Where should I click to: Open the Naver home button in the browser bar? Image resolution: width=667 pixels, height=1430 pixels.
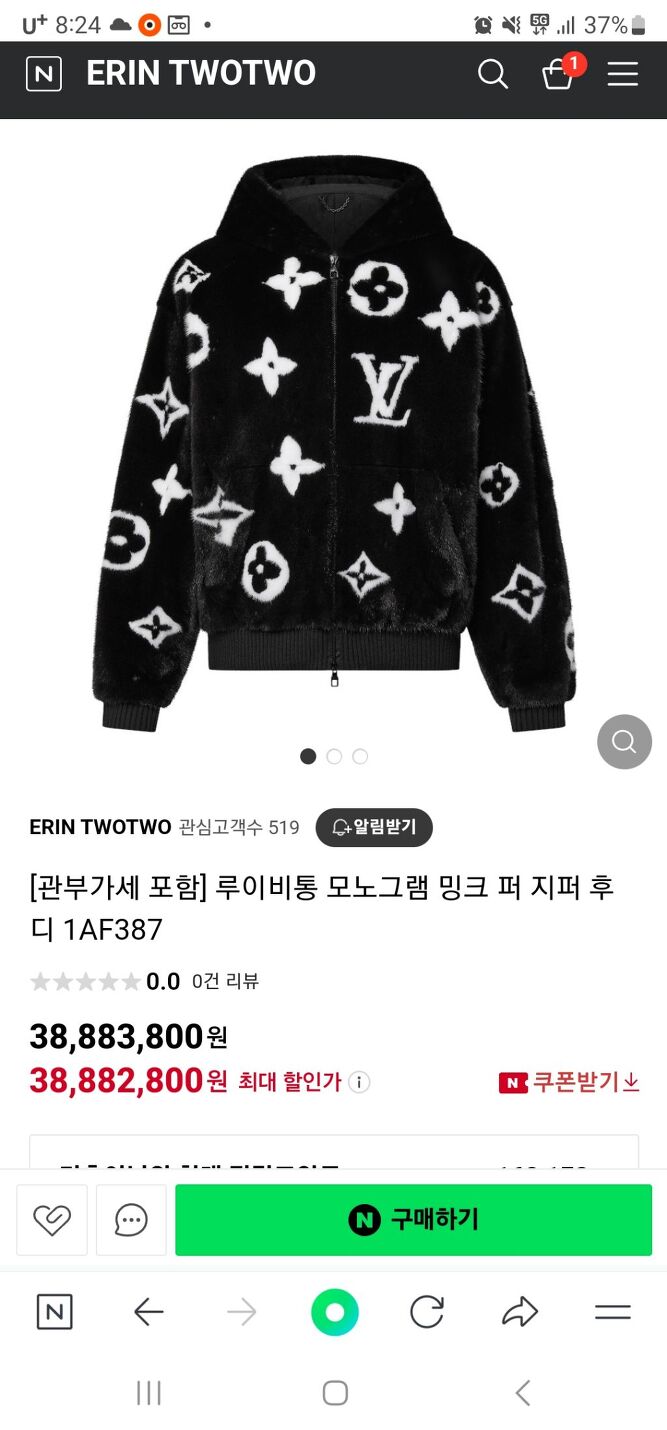pyautogui.click(x=54, y=1312)
